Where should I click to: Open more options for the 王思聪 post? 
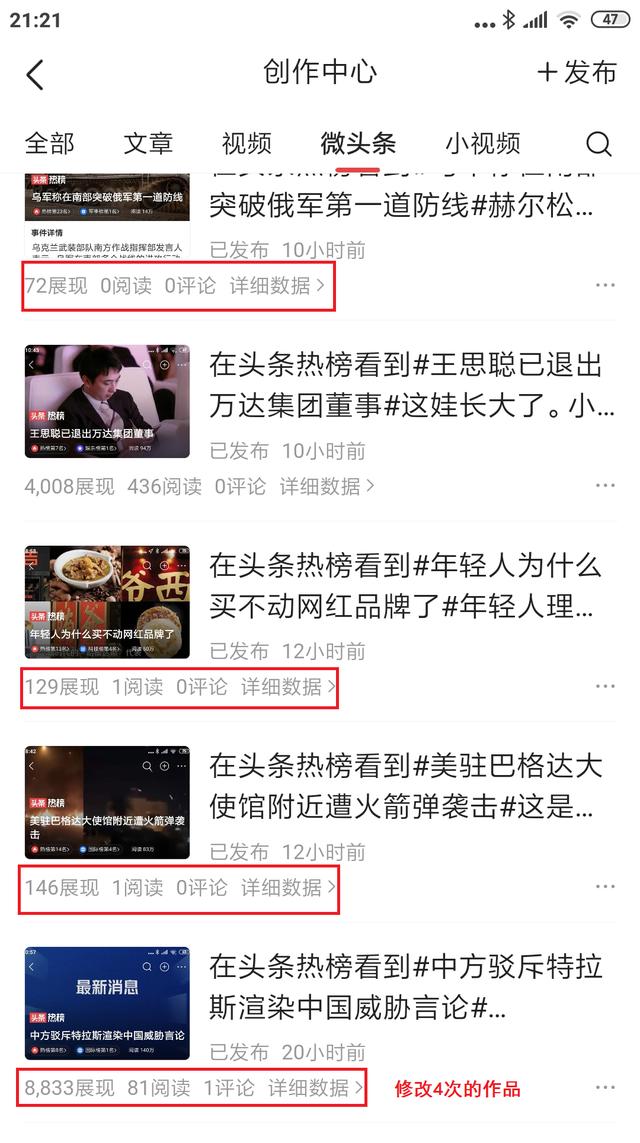tap(605, 486)
